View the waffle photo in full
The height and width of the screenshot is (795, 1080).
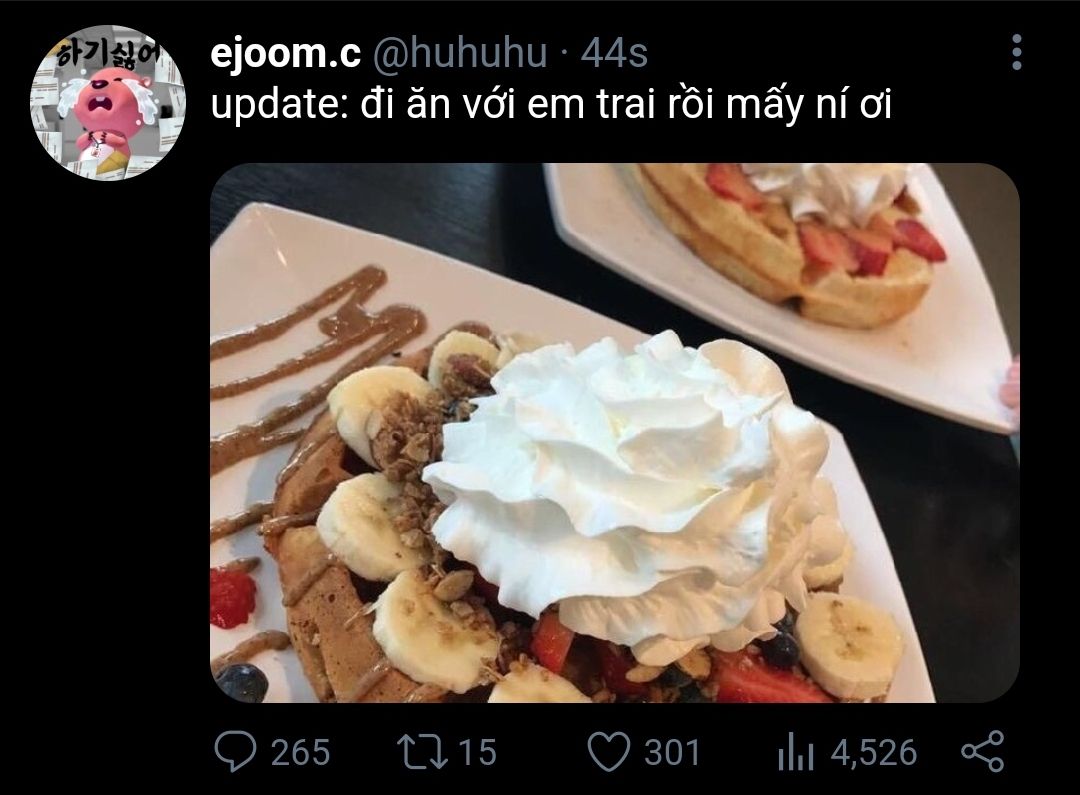[x=614, y=432]
